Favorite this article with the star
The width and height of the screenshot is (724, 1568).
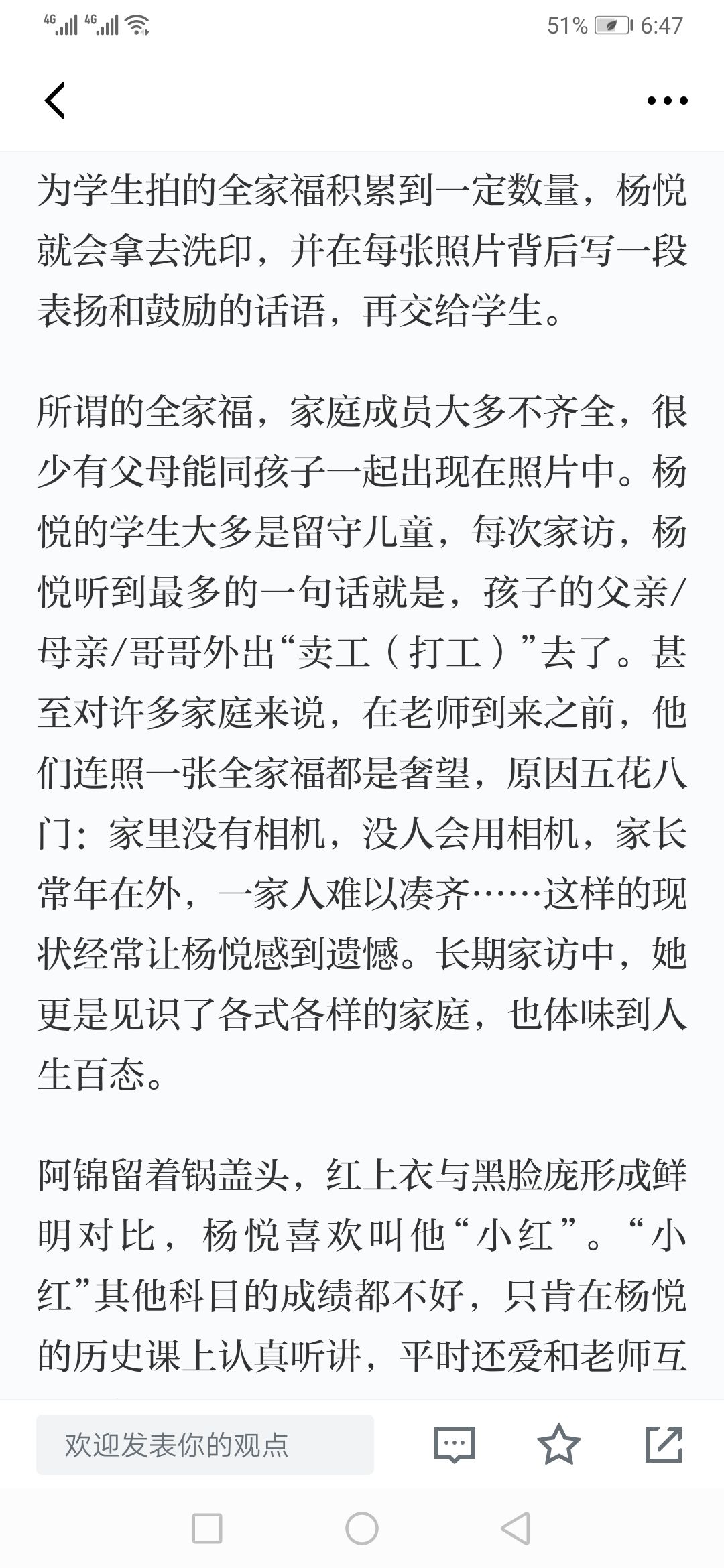pos(559,1444)
